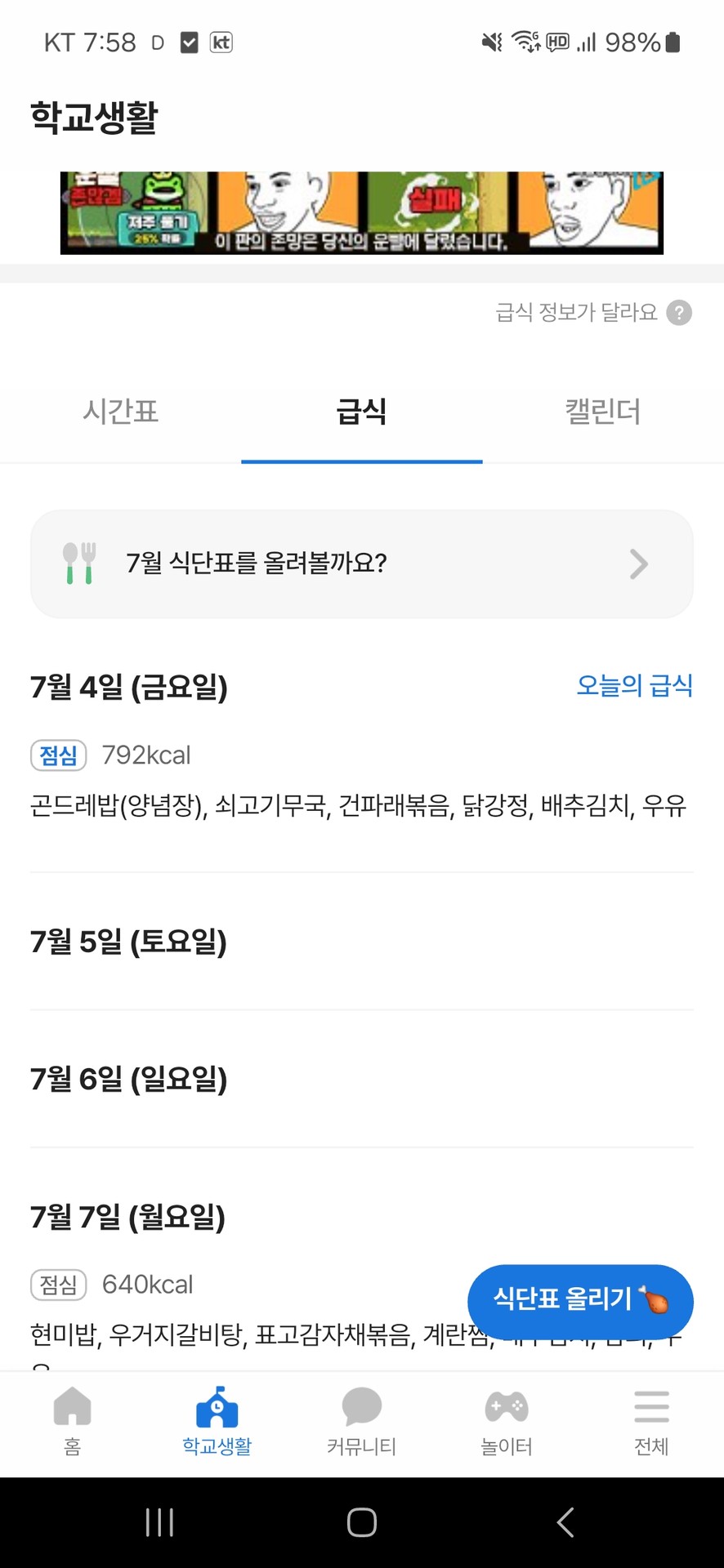The height and width of the screenshot is (1568, 724).
Task: Open the 캘린더 tab
Action: tap(603, 411)
